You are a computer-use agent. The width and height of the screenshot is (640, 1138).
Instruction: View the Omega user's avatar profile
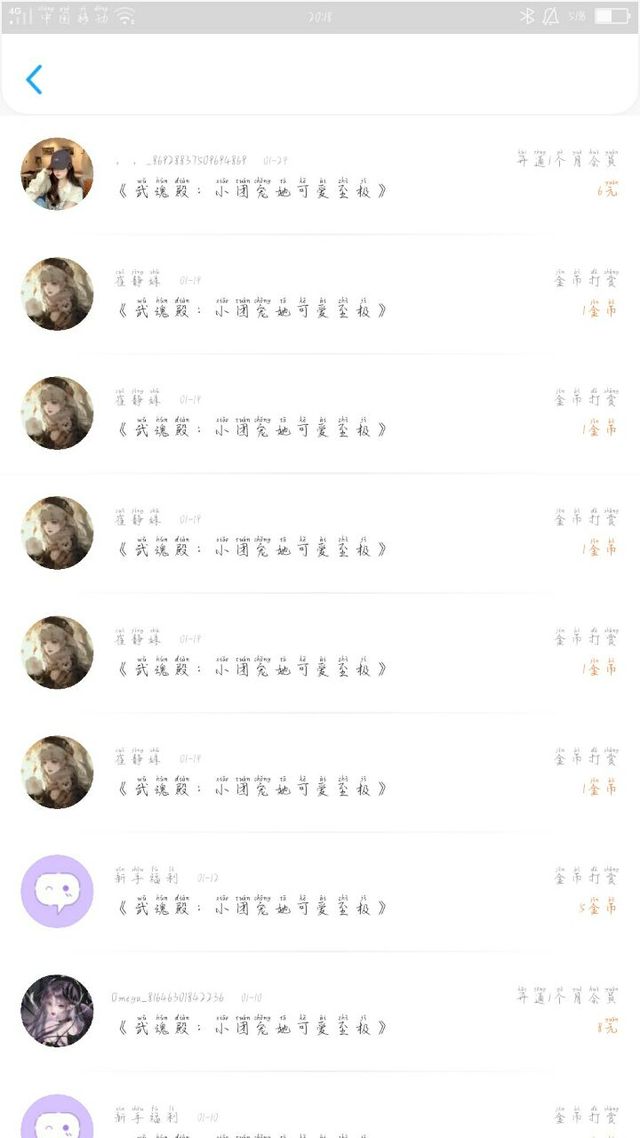(57, 1011)
